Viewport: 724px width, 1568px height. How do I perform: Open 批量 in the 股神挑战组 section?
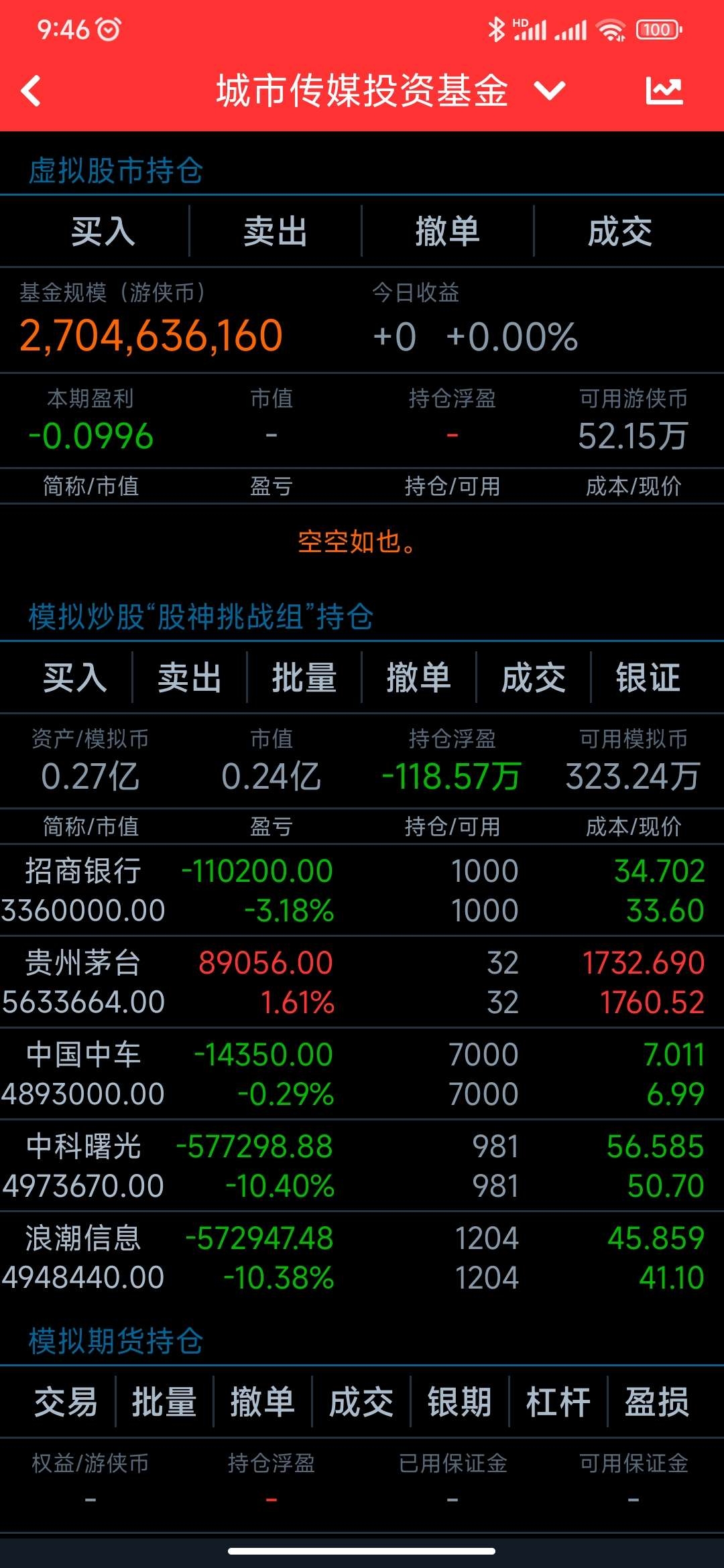click(x=304, y=677)
